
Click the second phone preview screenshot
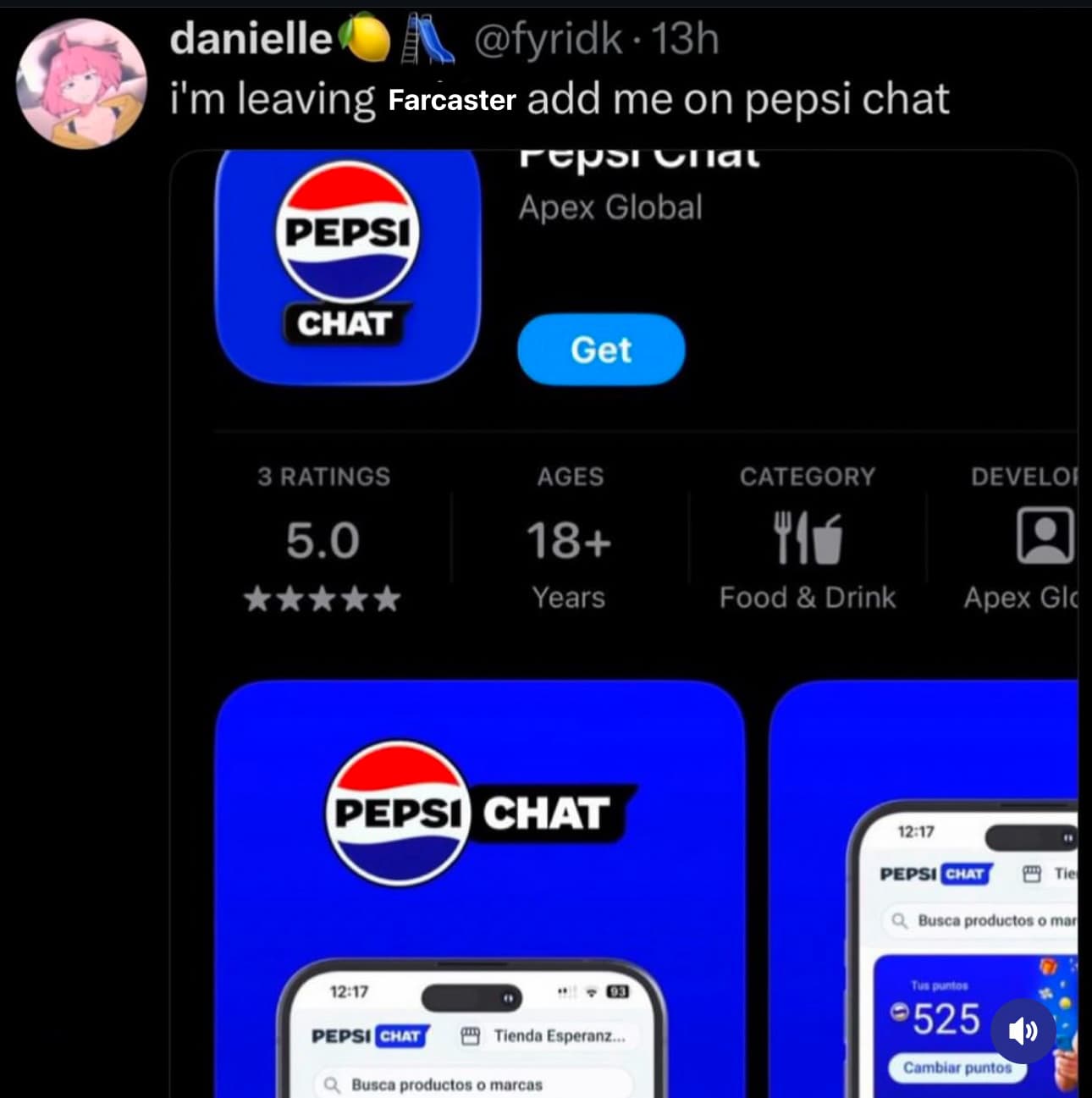point(931,889)
